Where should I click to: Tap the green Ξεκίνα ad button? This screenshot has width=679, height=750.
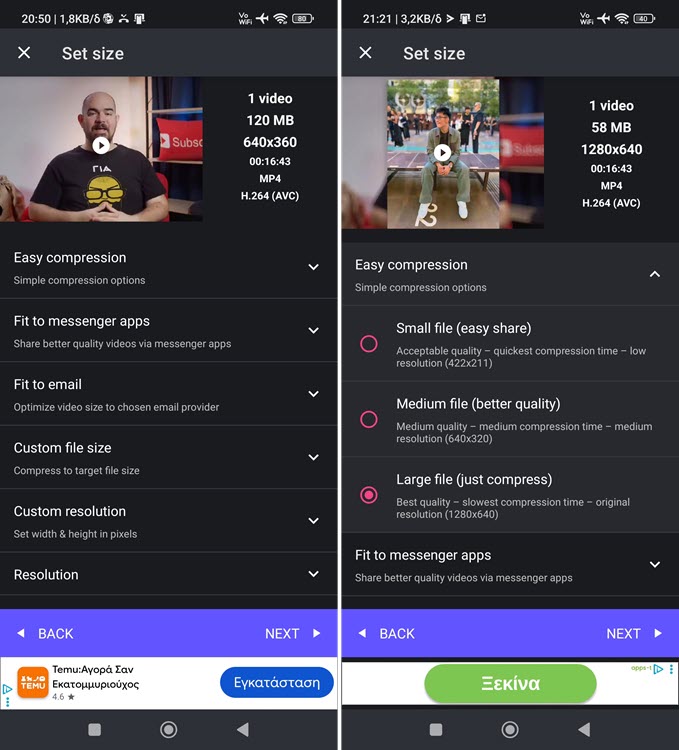[510, 685]
